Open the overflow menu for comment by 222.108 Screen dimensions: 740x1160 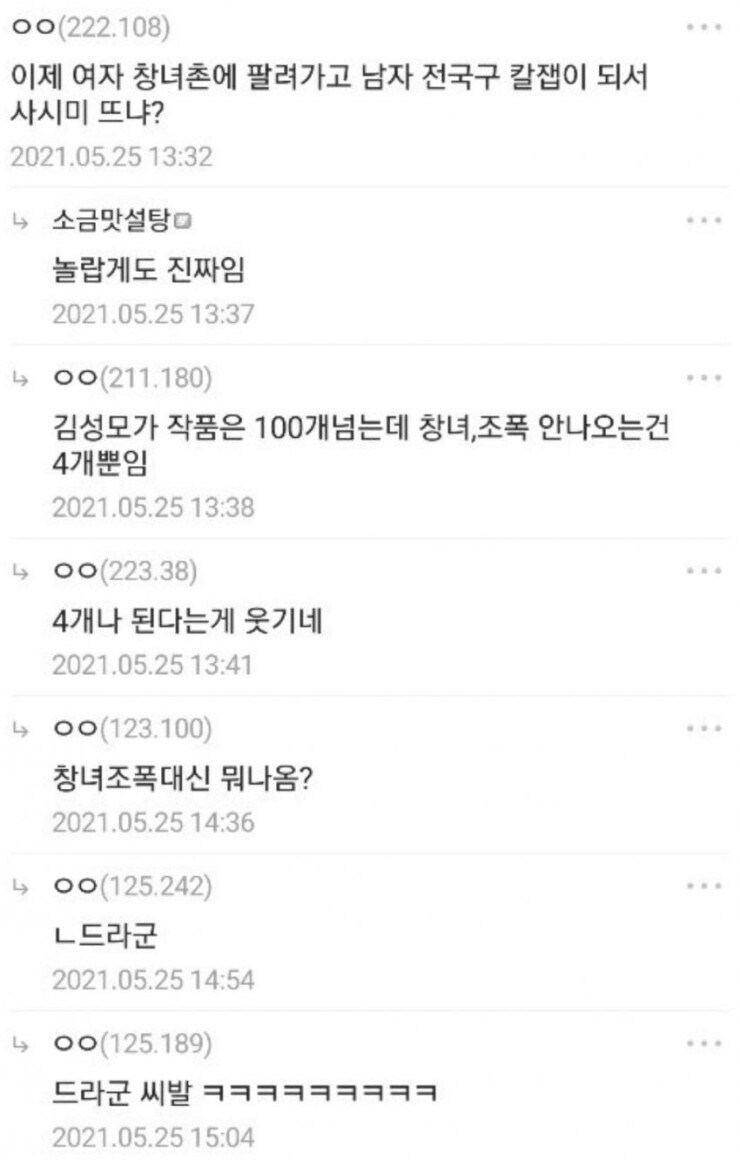tap(703, 28)
